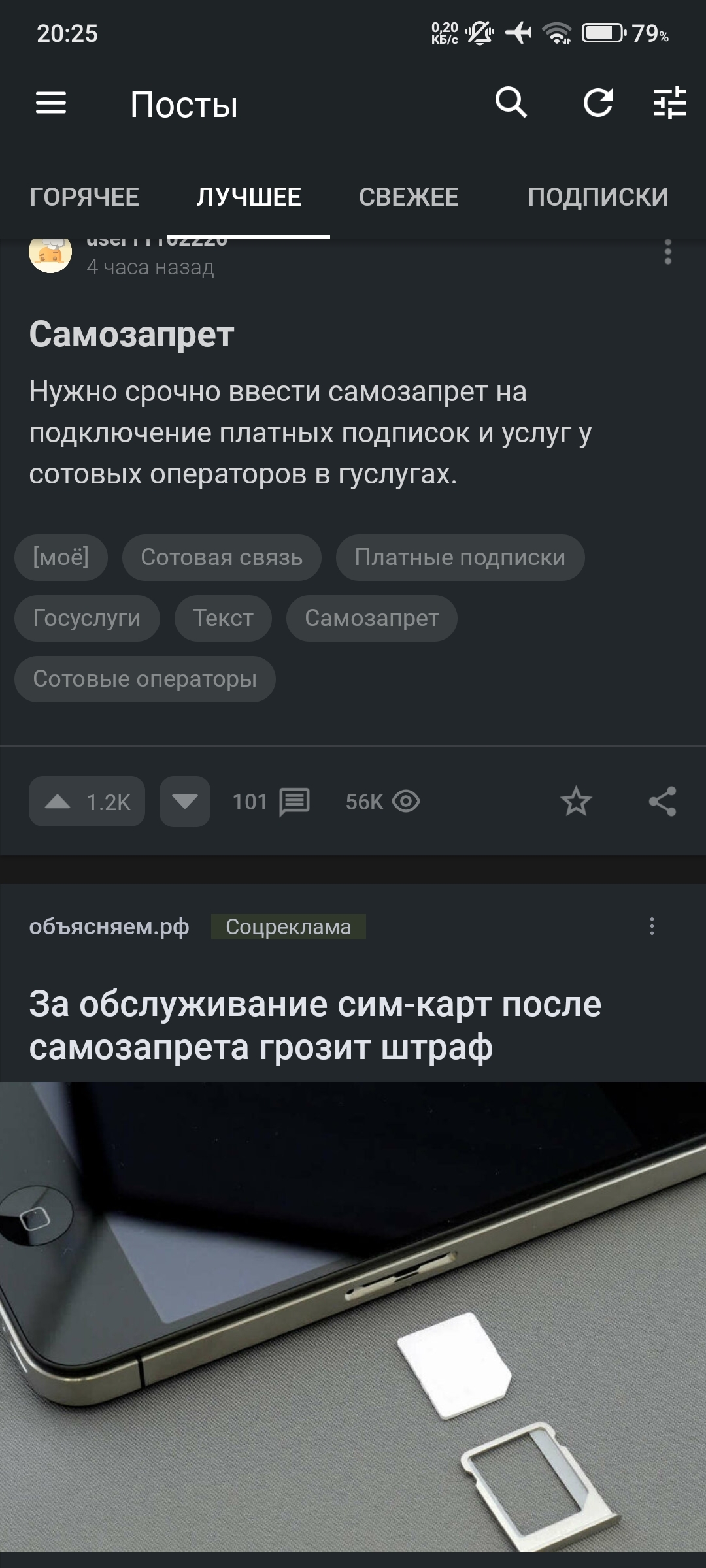Downvote the Самозапрет post
The width and height of the screenshot is (706, 1568).
coord(185,802)
